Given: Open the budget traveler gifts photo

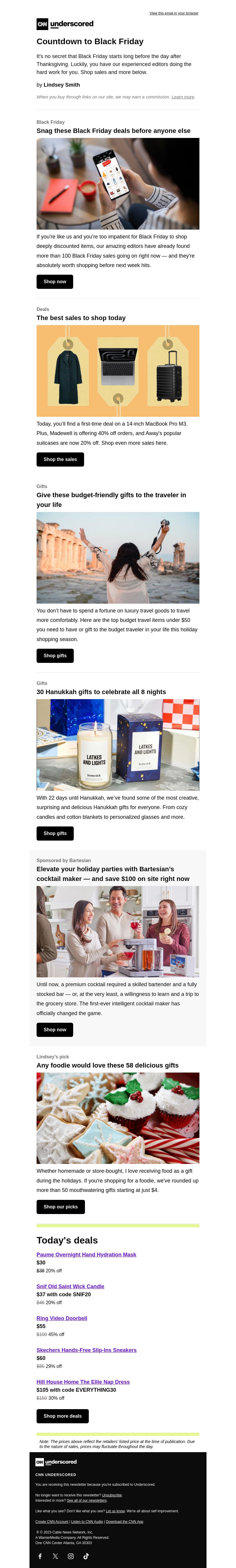Looking at the screenshot, I should tap(118, 557).
